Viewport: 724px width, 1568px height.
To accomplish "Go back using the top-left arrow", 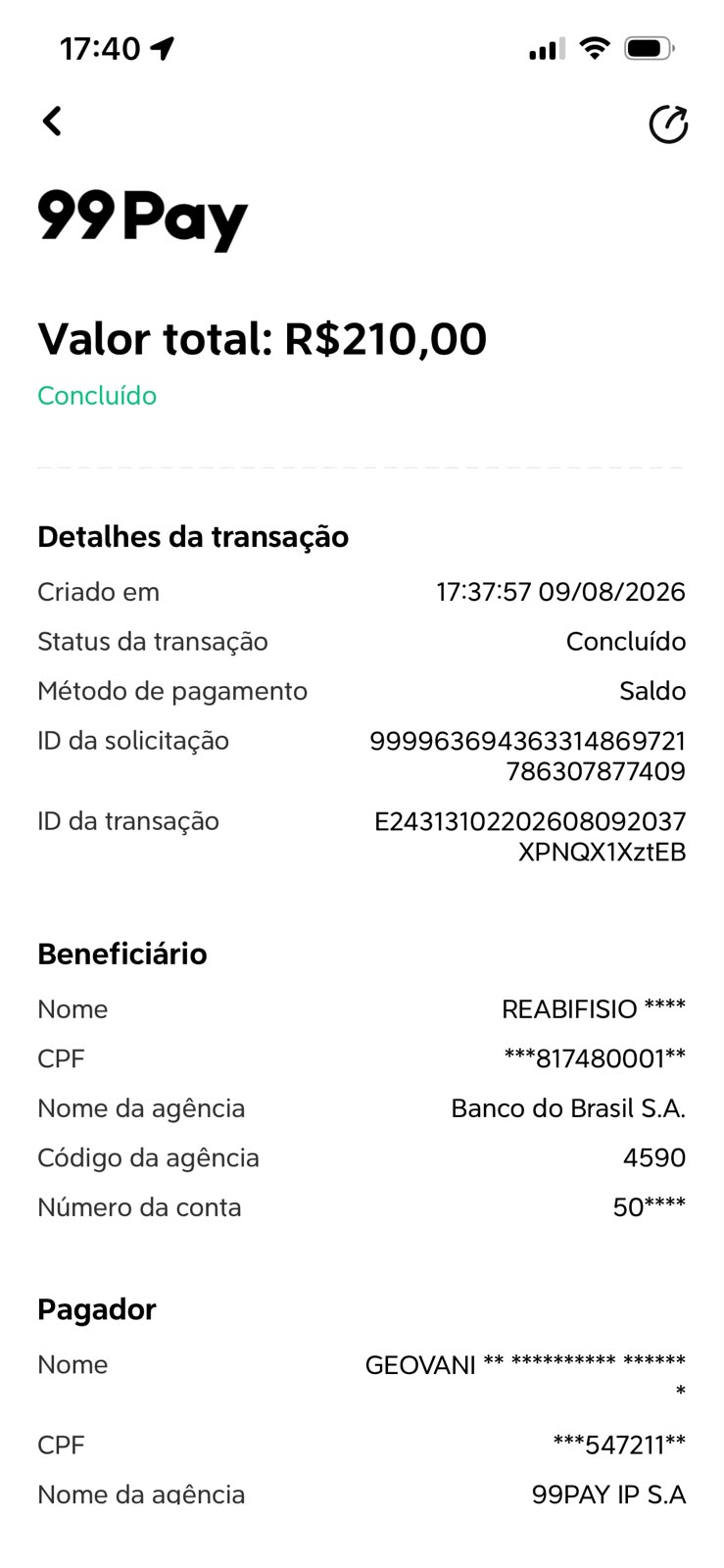I will coord(52,122).
